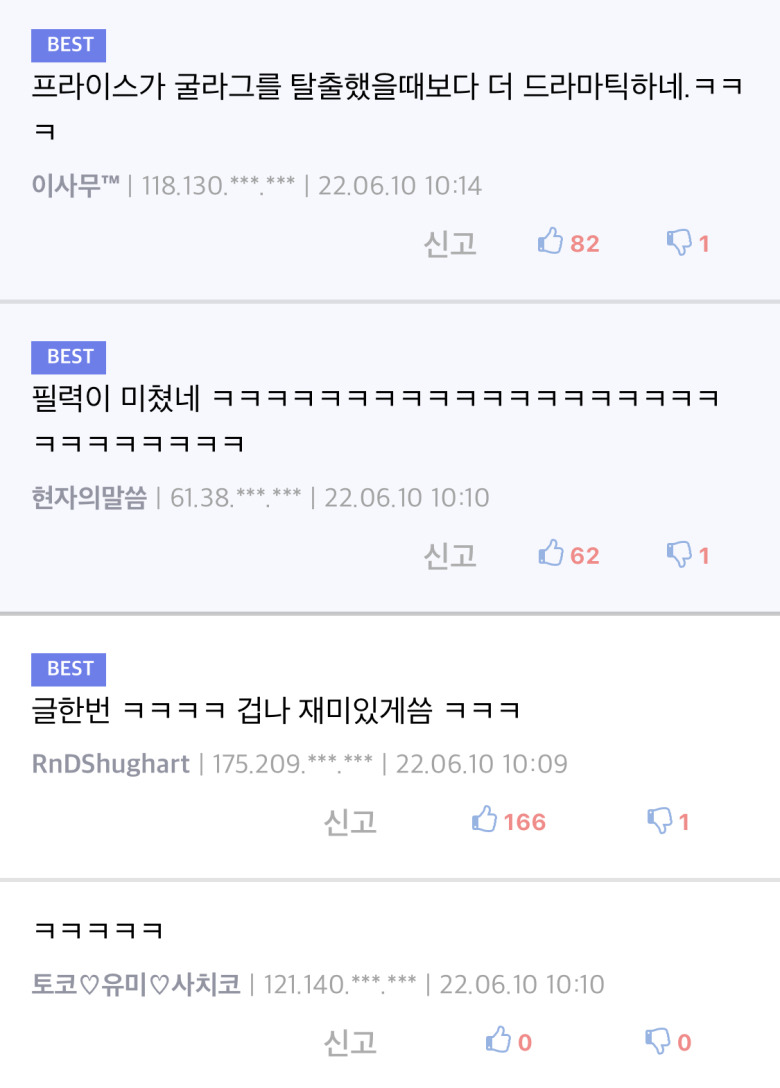This screenshot has width=780, height=1088.
Task: Report the comment by 토코♡유미♡사치코
Action: pyautogui.click(x=350, y=1042)
